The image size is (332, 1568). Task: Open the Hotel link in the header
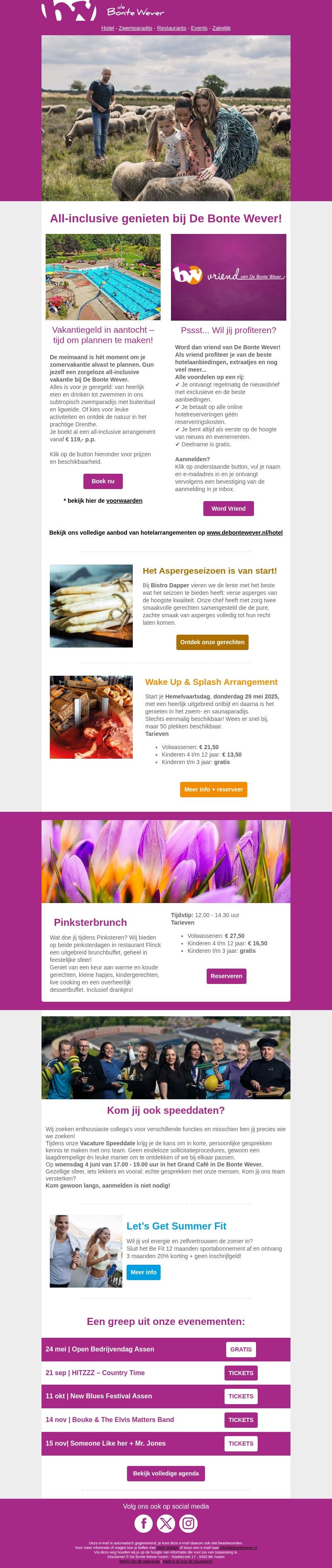coord(107,28)
